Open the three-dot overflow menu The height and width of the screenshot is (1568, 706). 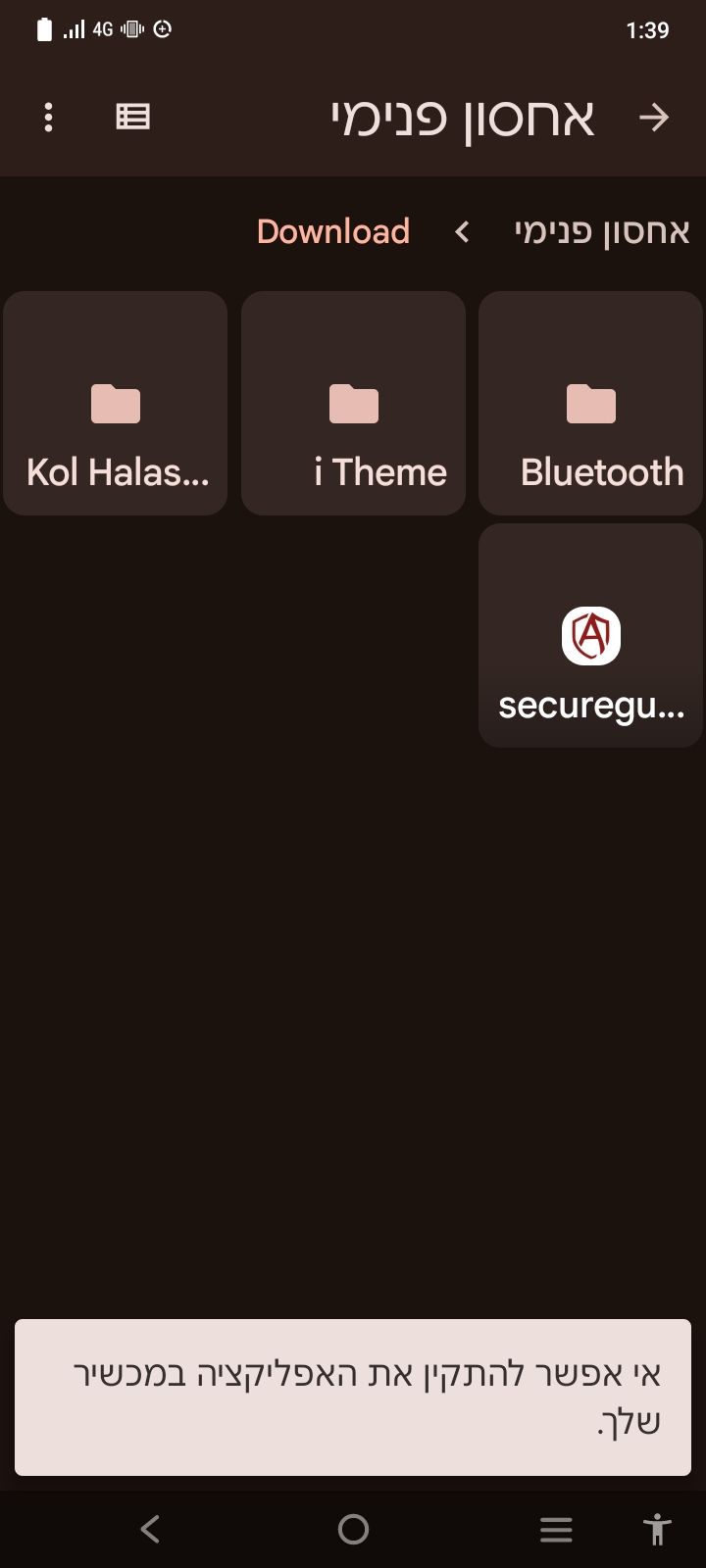click(48, 118)
